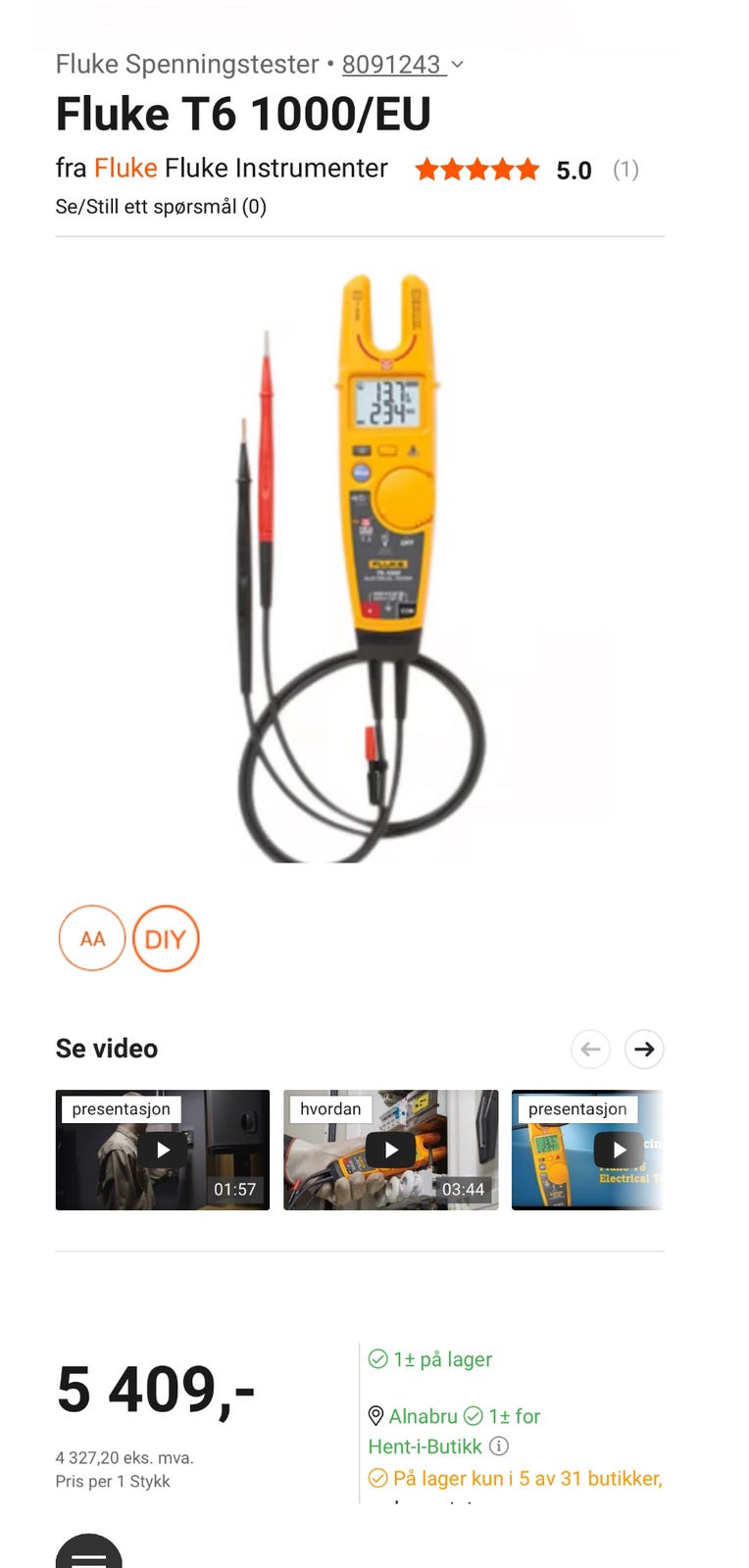
Task: Play the third presentasjon video
Action: 588,1150
